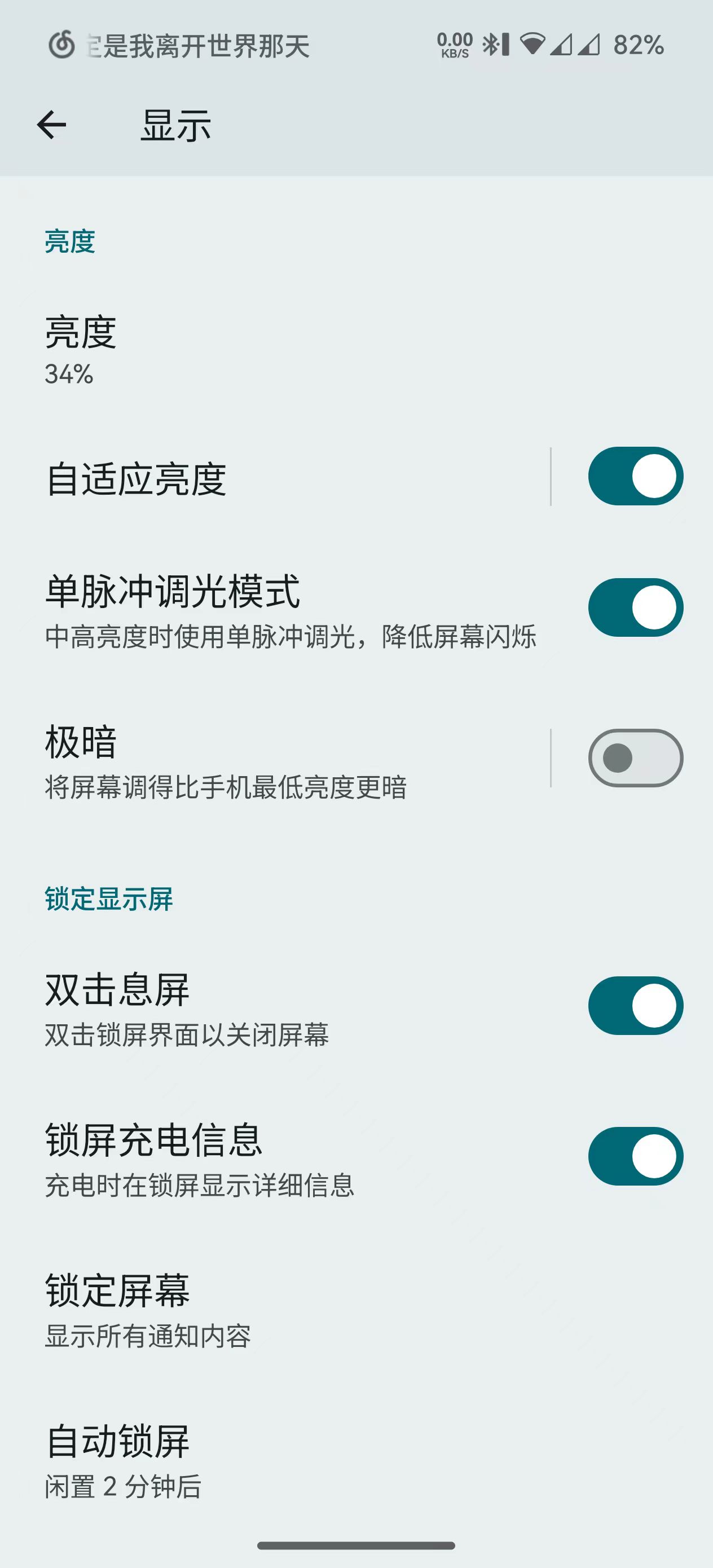Tap the 显示 page title
Image resolution: width=713 pixels, height=1568 pixels.
tap(176, 125)
